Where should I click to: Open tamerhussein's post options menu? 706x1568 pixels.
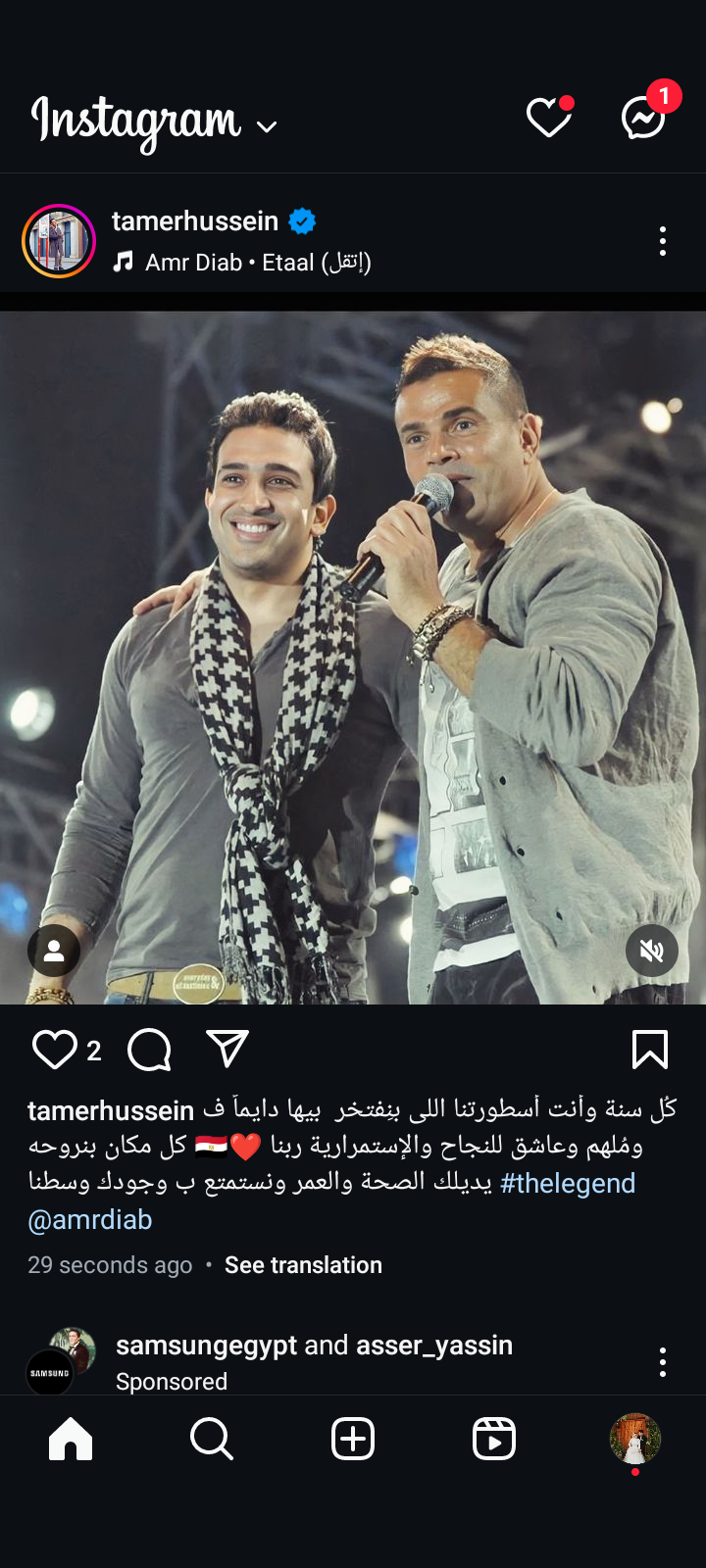point(663,241)
